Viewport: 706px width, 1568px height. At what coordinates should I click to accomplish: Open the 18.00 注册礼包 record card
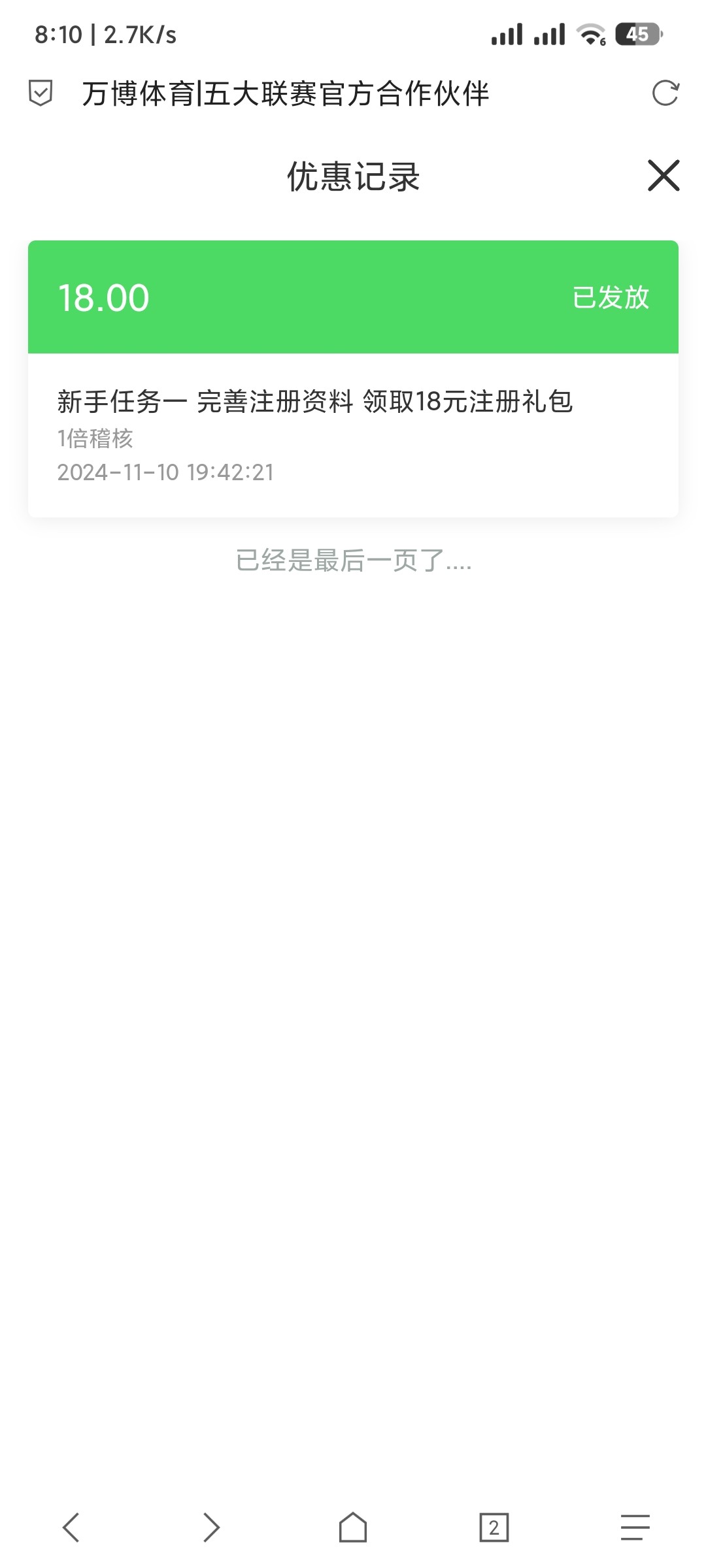click(x=353, y=379)
